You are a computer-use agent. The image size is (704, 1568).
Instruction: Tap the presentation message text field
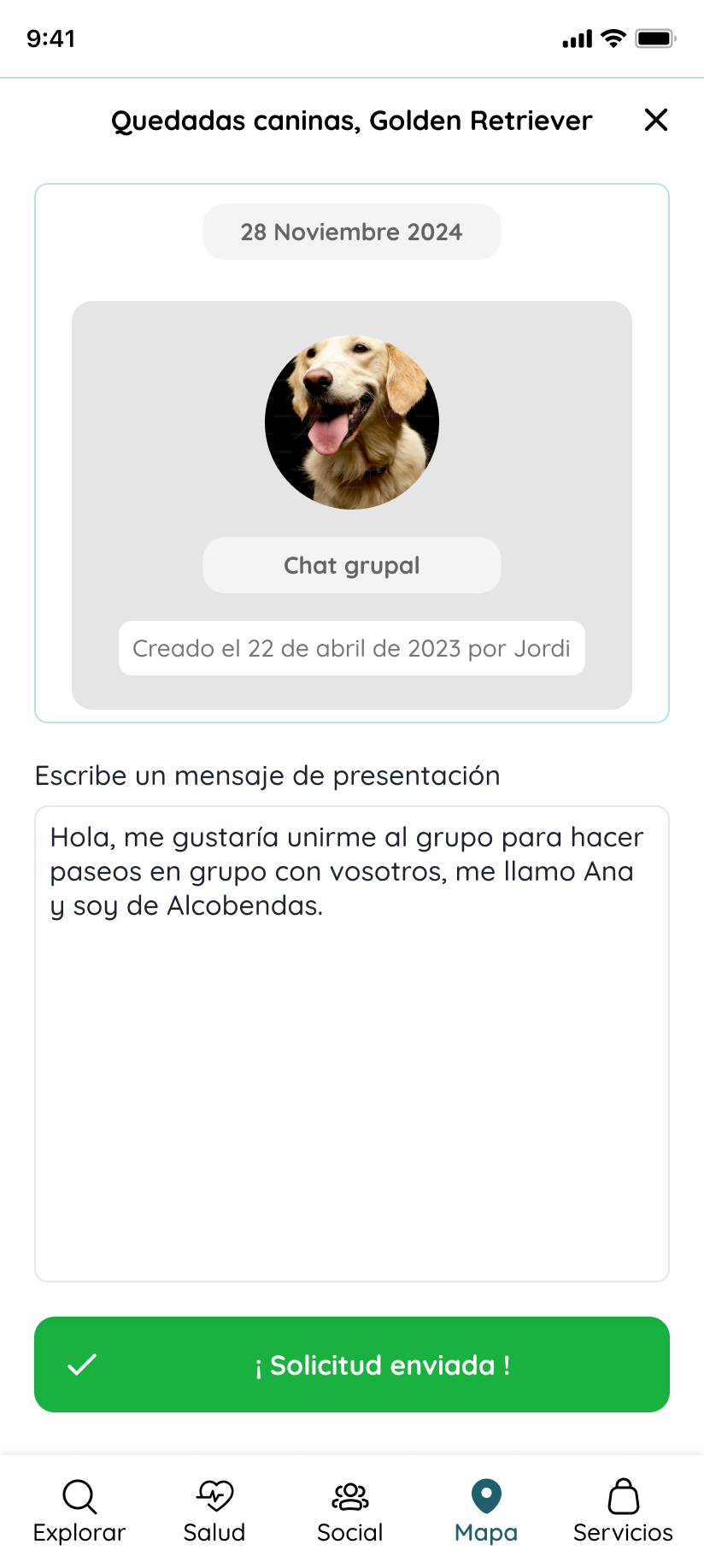pyautogui.click(x=352, y=1043)
